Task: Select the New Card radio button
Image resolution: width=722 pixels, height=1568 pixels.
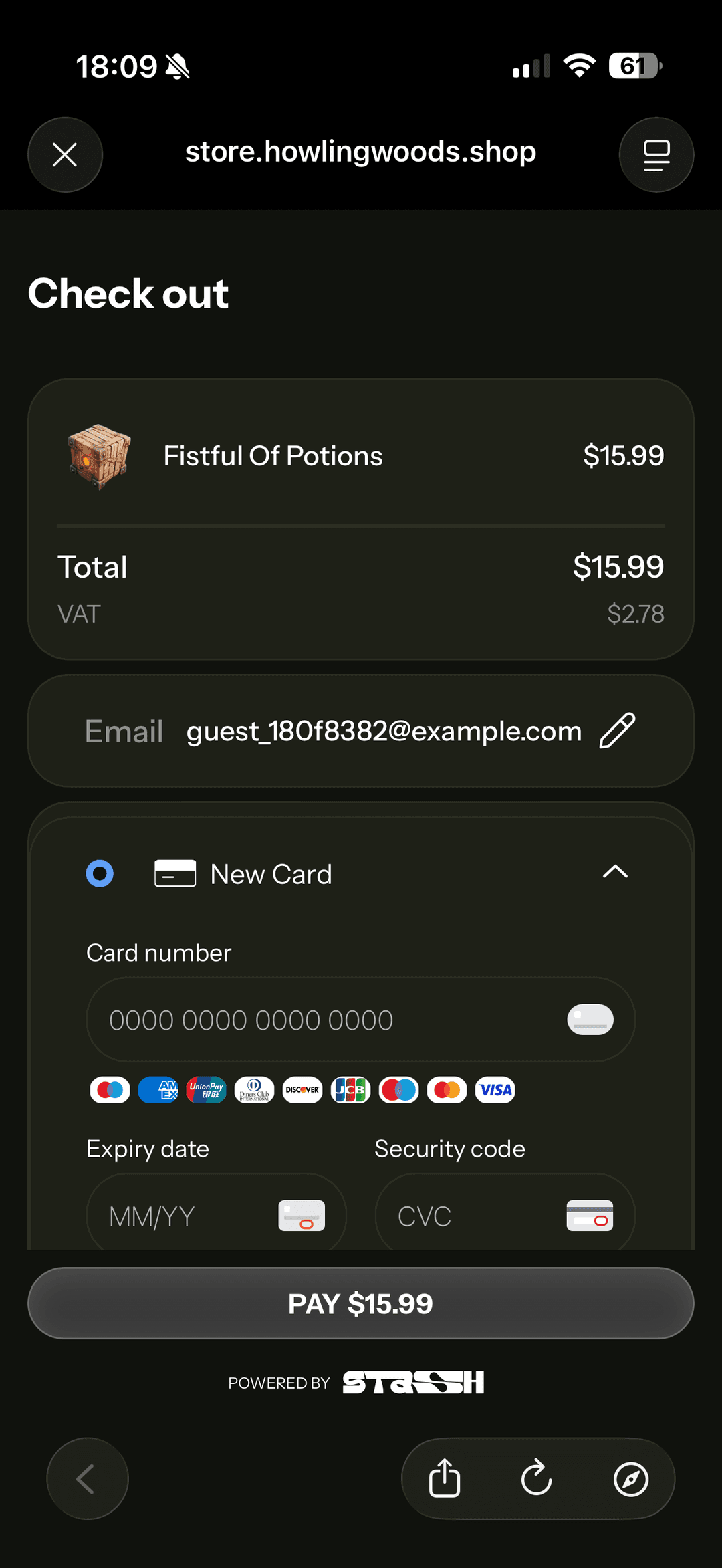Action: click(99, 873)
